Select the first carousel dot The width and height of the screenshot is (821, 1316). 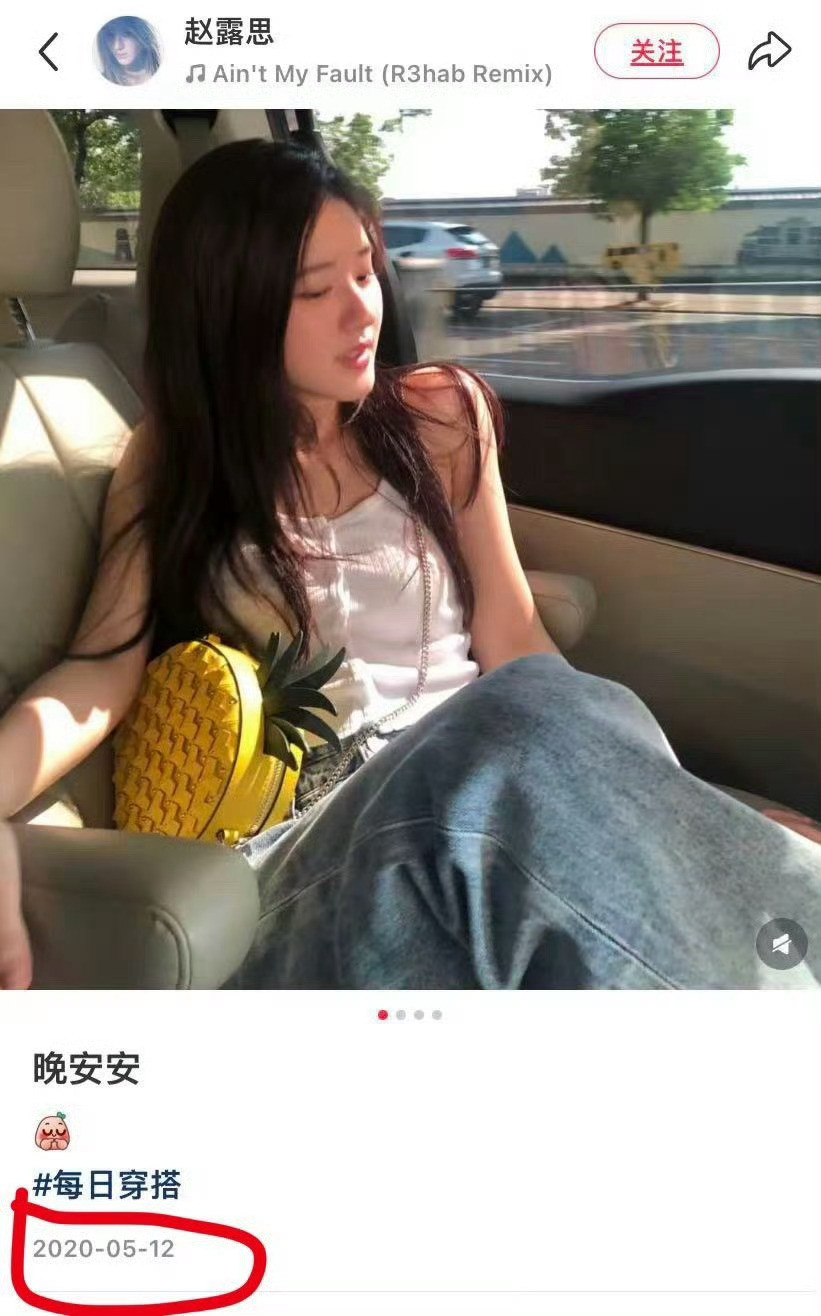(x=383, y=1013)
